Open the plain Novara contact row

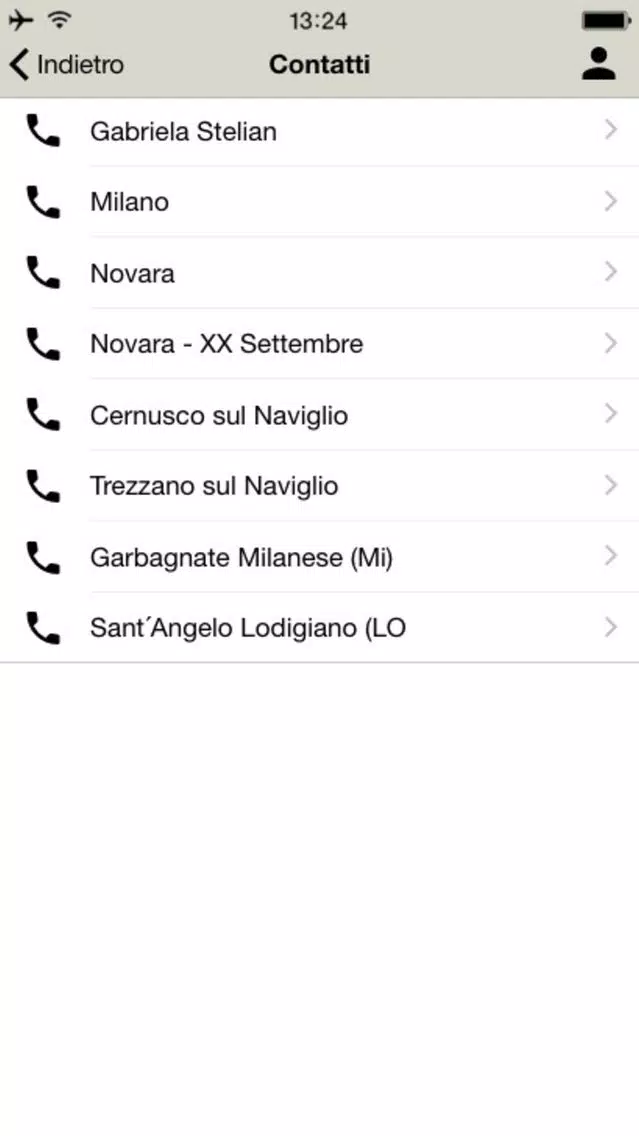click(x=320, y=272)
